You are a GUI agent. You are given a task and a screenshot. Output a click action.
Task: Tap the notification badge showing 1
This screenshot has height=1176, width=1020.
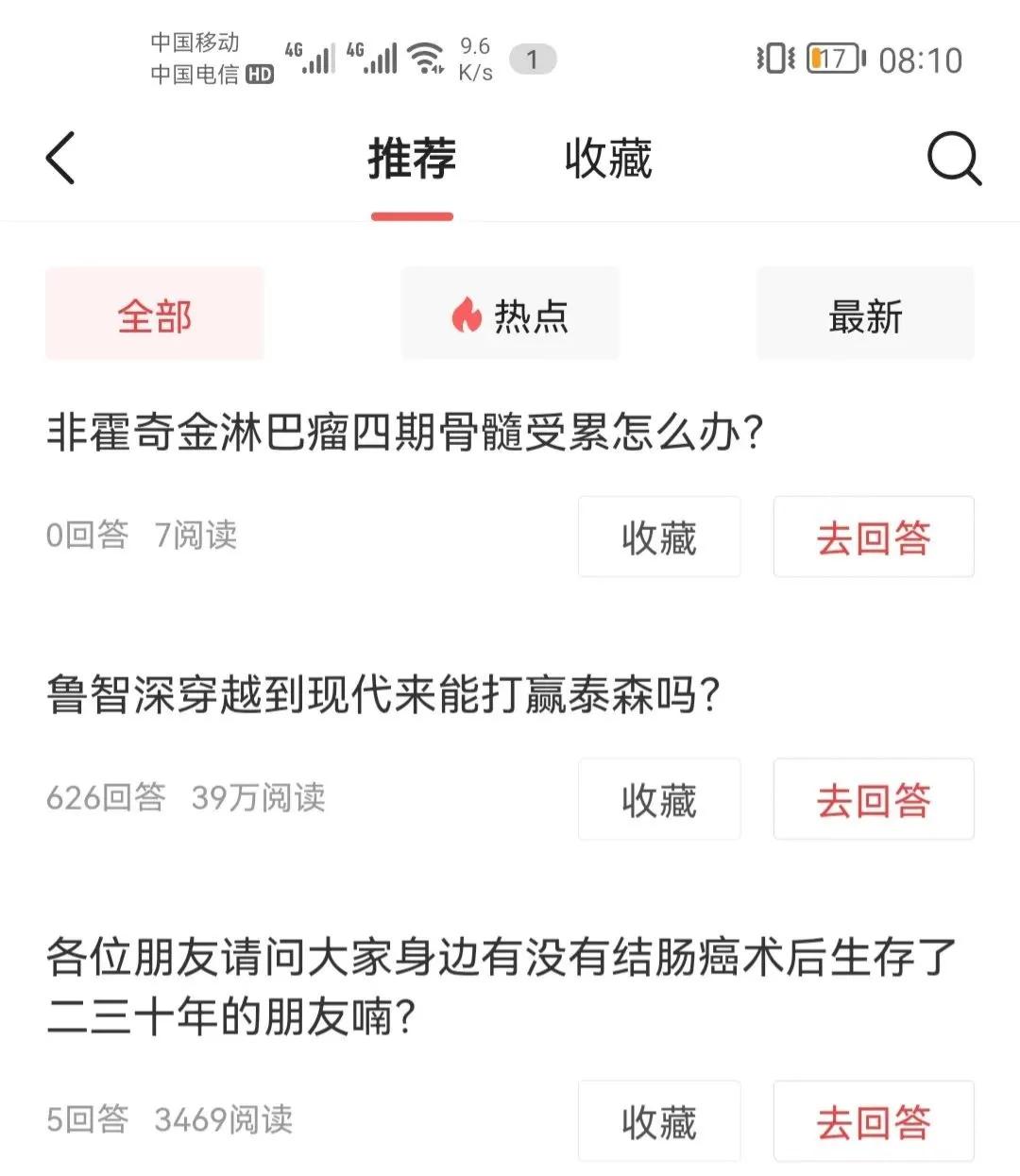532,59
